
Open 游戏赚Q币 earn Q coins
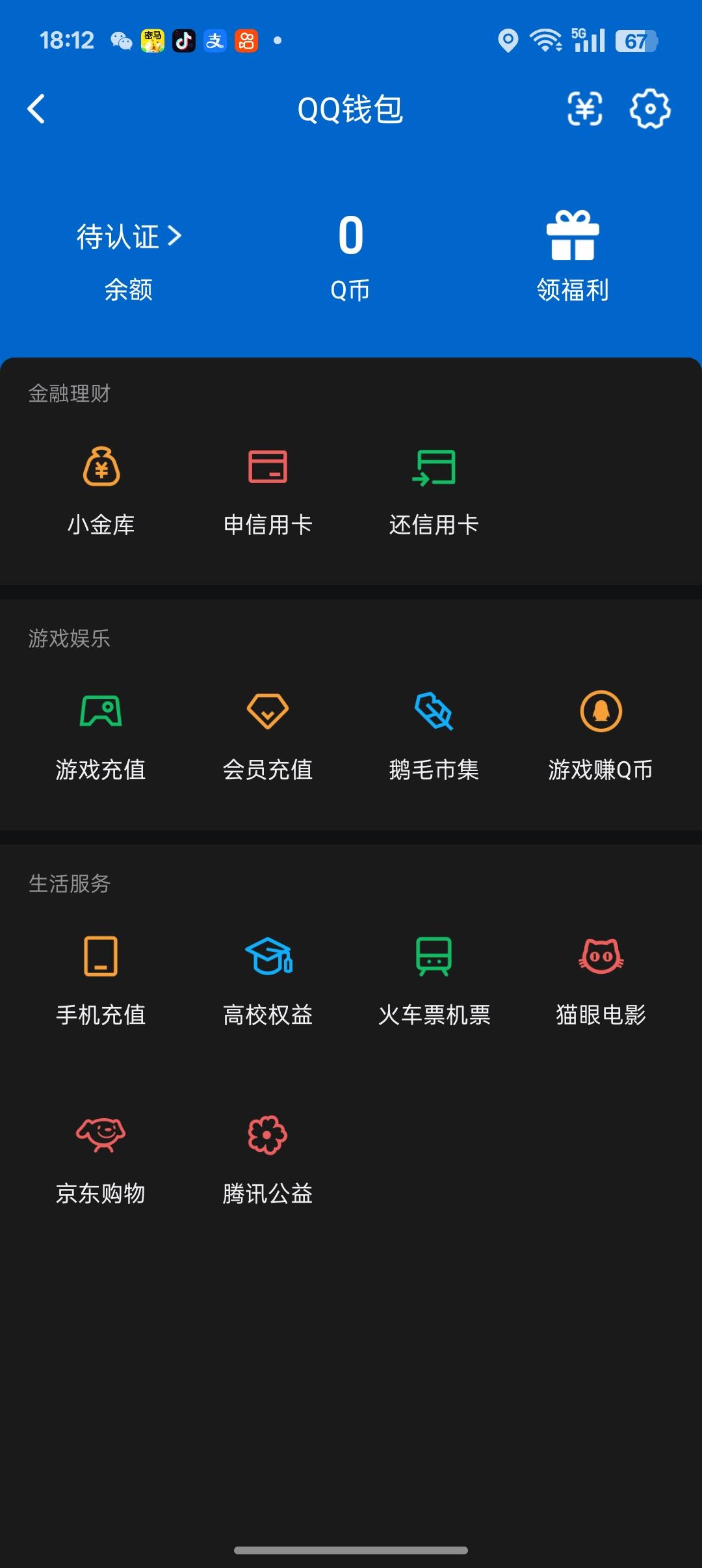(600, 735)
